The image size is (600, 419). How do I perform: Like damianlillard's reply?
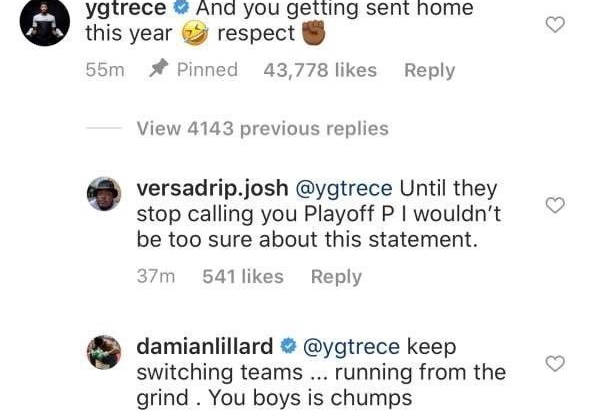(x=558, y=363)
